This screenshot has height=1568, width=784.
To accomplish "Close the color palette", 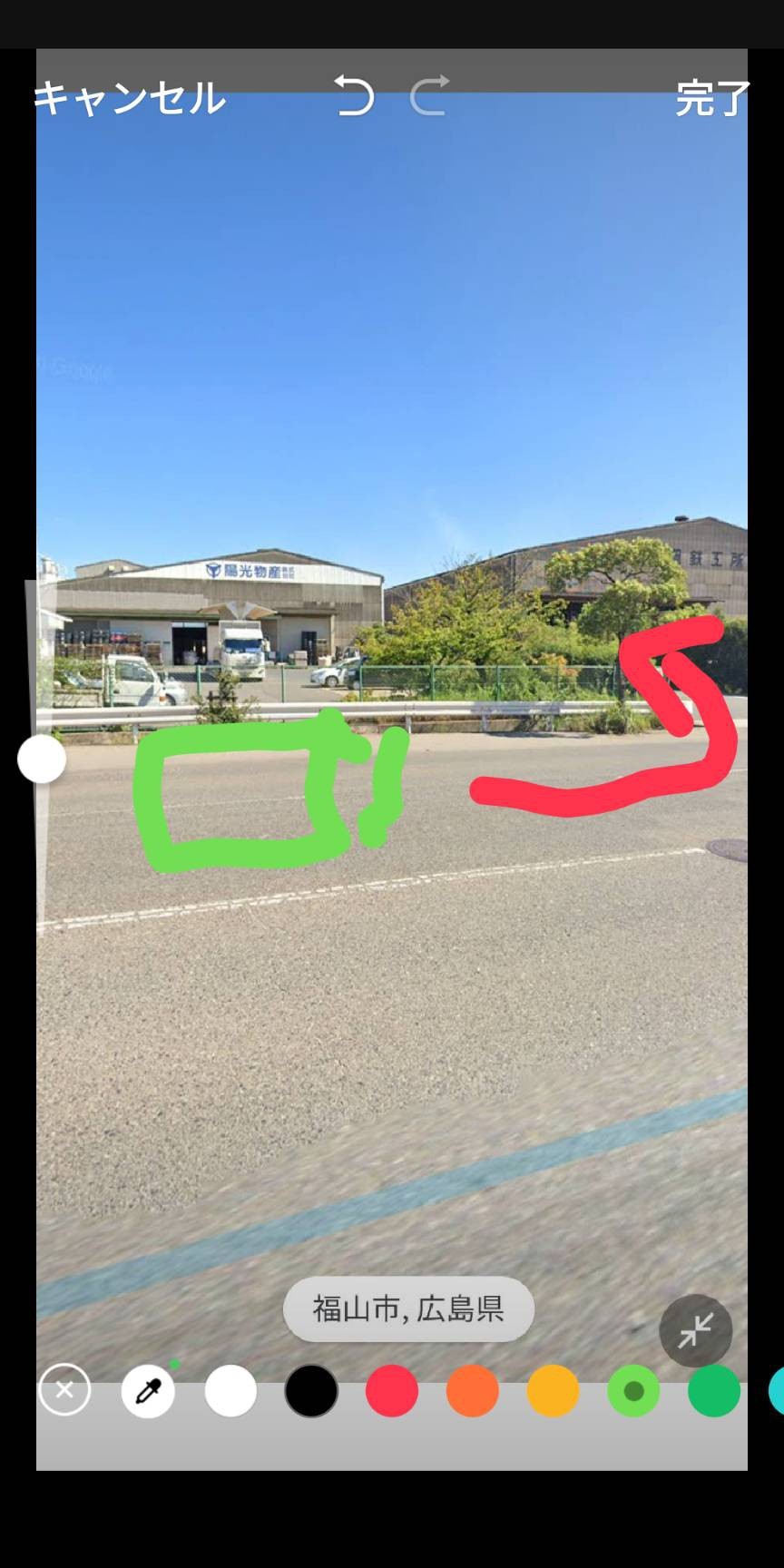I will click(x=64, y=1389).
